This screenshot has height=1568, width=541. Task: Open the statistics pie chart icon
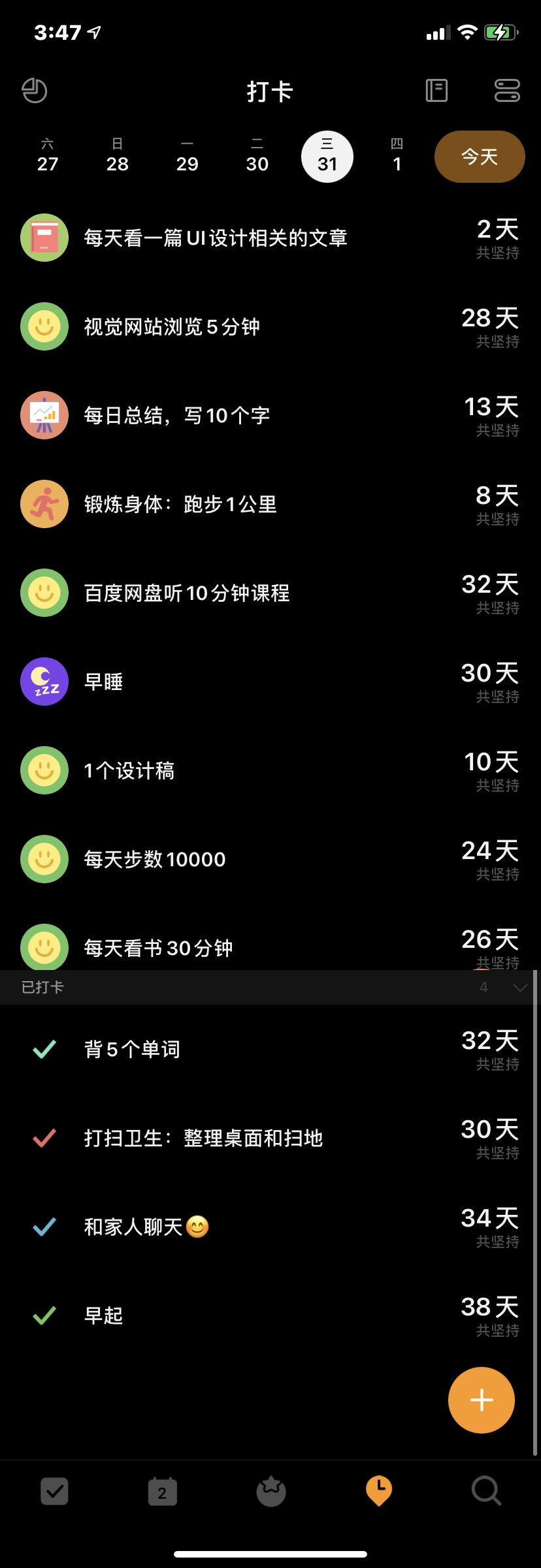tap(35, 91)
